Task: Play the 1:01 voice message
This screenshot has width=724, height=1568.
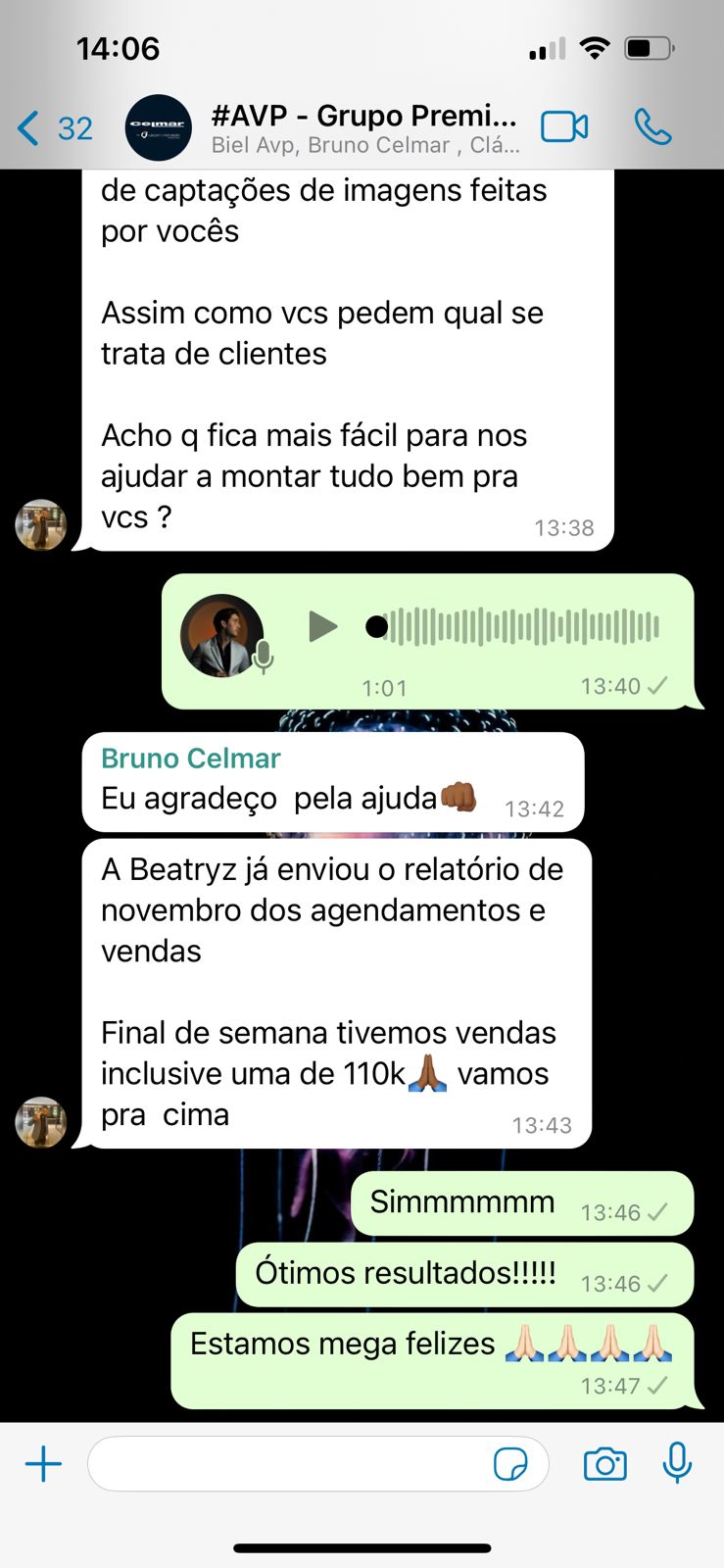Action: pyautogui.click(x=322, y=626)
